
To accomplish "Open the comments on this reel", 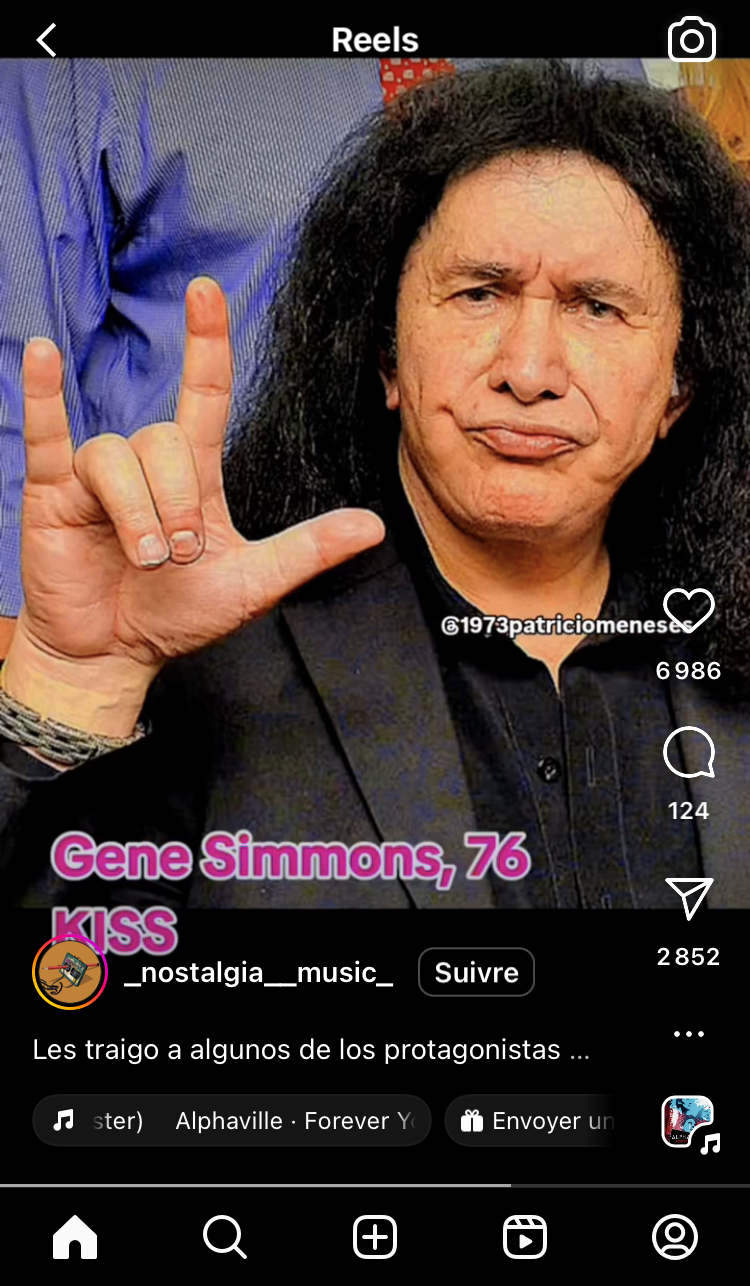I will [x=689, y=752].
